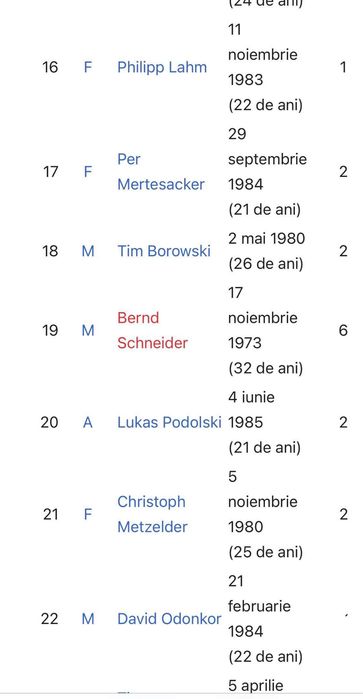
Task: Tap the red Bernd Schneider link
Action: tap(153, 330)
